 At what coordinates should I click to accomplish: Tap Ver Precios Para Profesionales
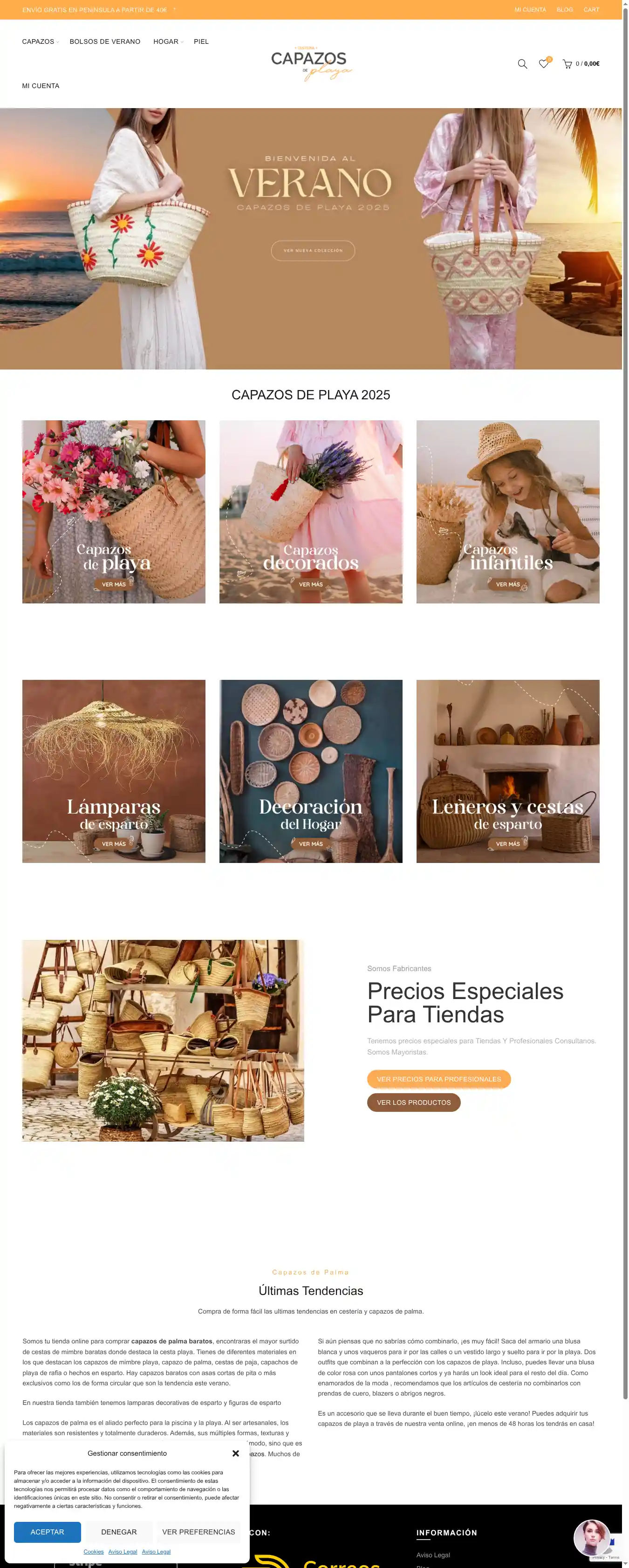(438, 1079)
